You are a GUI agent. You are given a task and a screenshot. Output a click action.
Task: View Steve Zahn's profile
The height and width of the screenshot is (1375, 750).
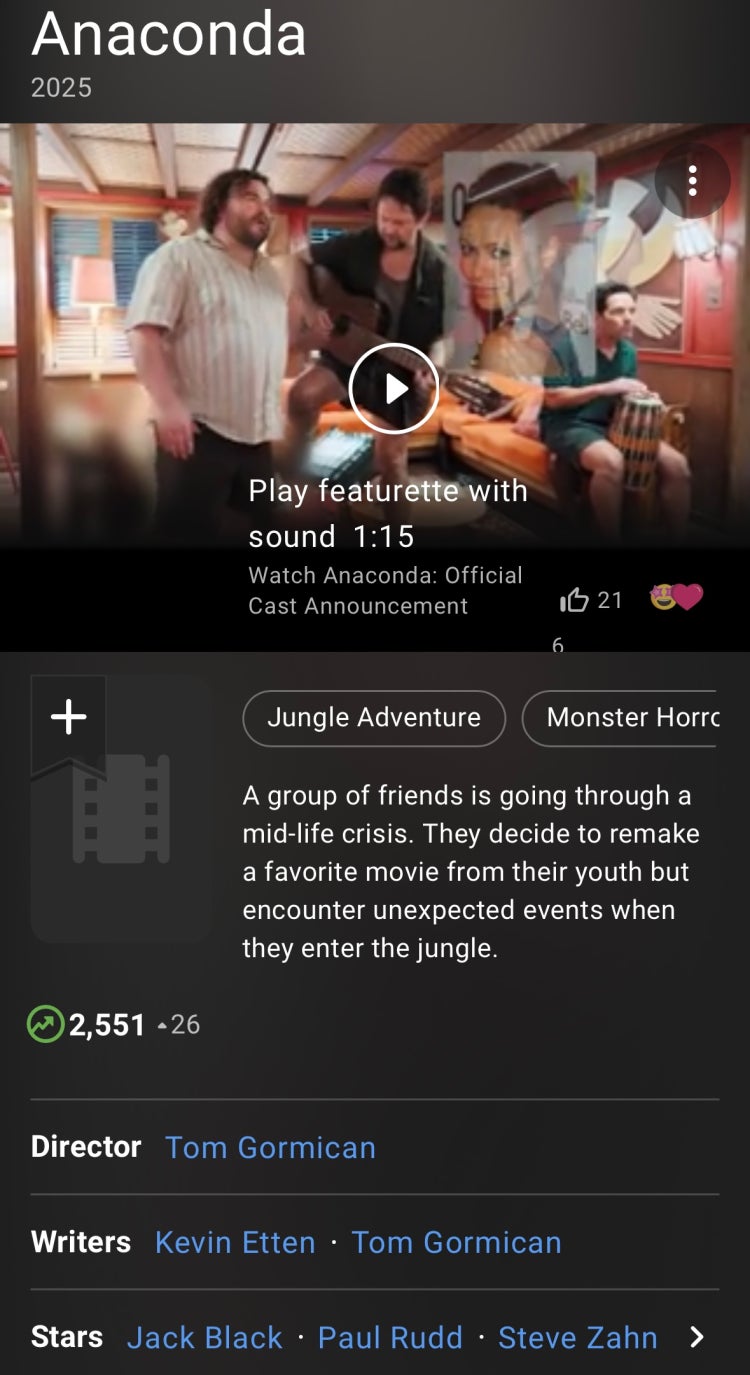(577, 1337)
